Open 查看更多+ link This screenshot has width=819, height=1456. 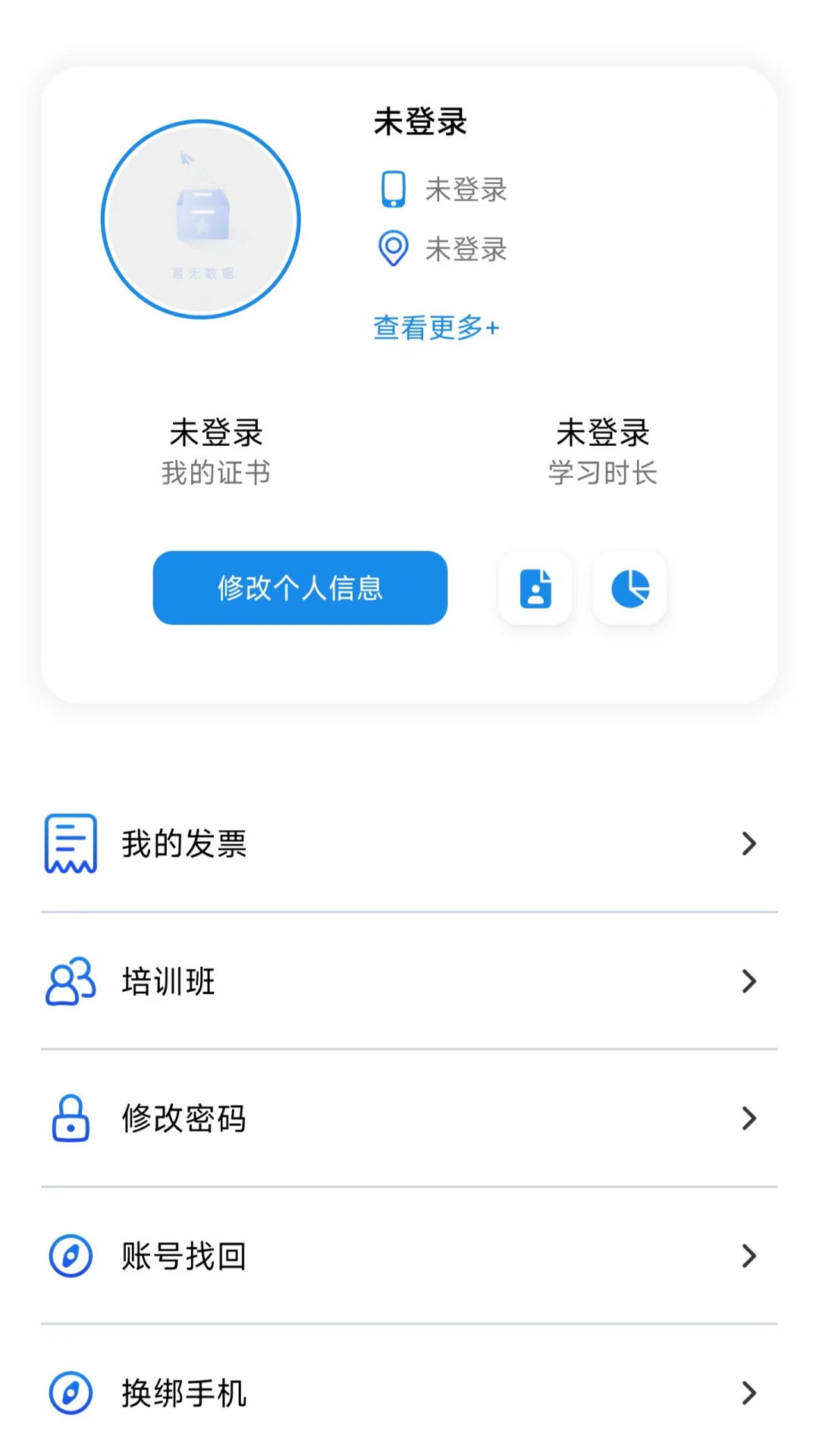pyautogui.click(x=436, y=328)
